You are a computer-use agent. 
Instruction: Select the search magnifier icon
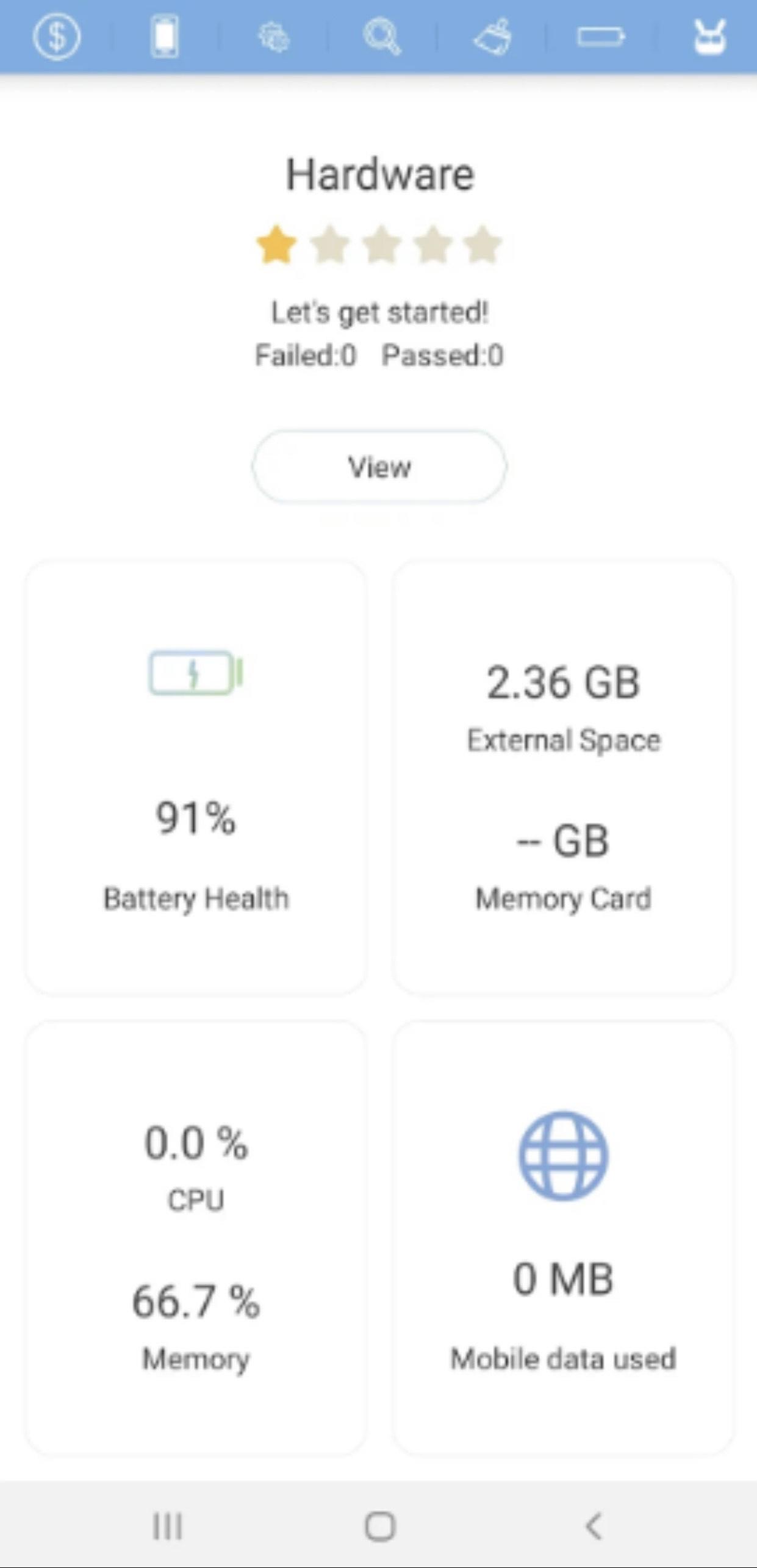point(383,37)
